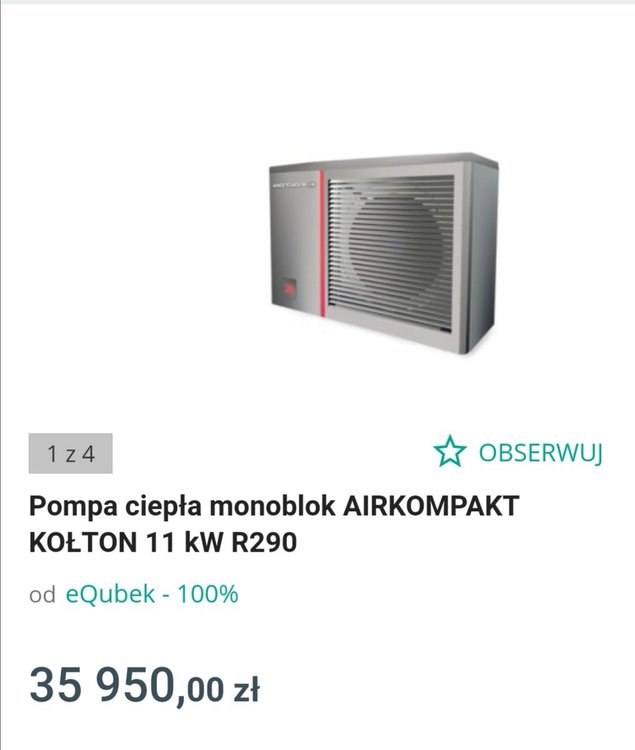The image size is (635, 750).
Task: Open seller eQubek's profile link
Action: pos(110,594)
